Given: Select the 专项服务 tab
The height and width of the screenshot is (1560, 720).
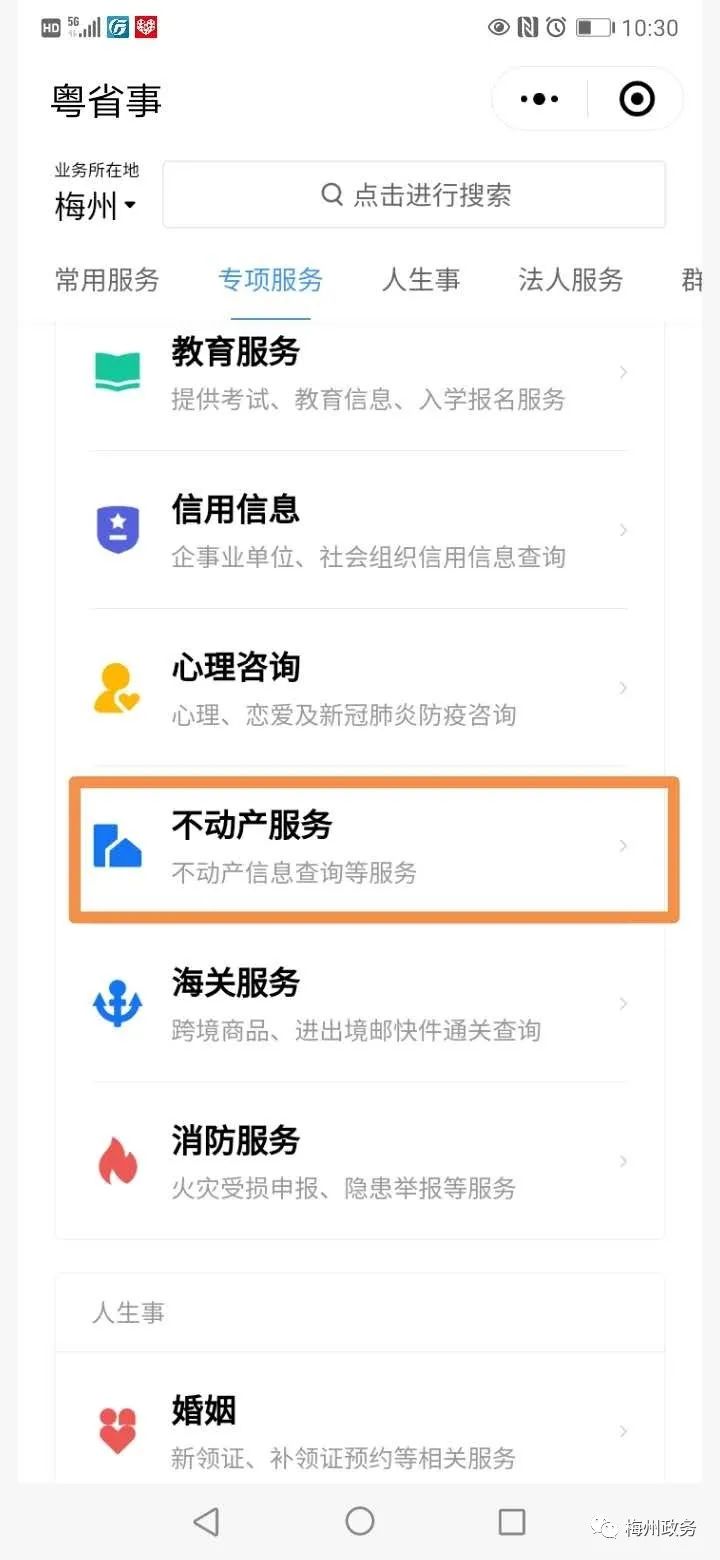Looking at the screenshot, I should 270,280.
